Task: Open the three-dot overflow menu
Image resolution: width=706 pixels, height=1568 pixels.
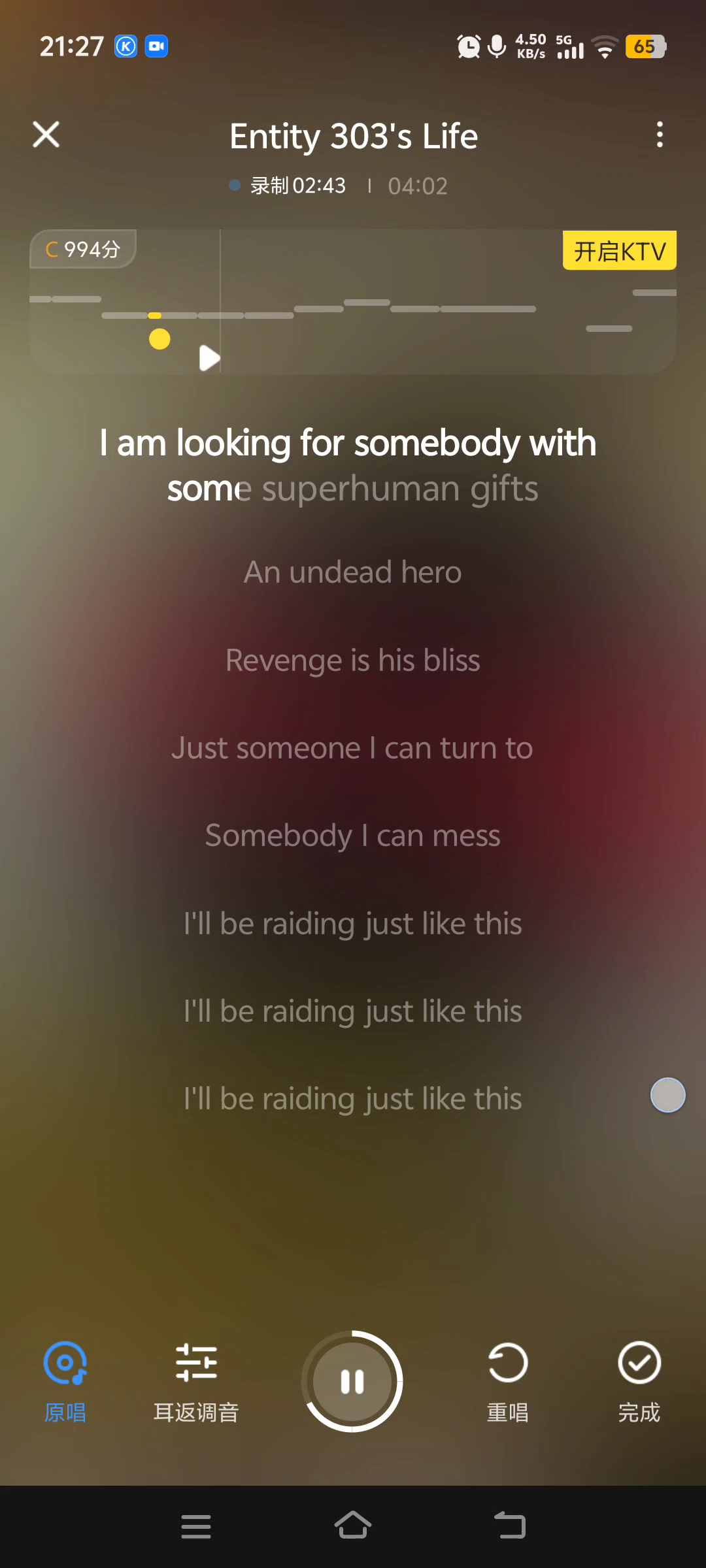Action: tap(660, 135)
